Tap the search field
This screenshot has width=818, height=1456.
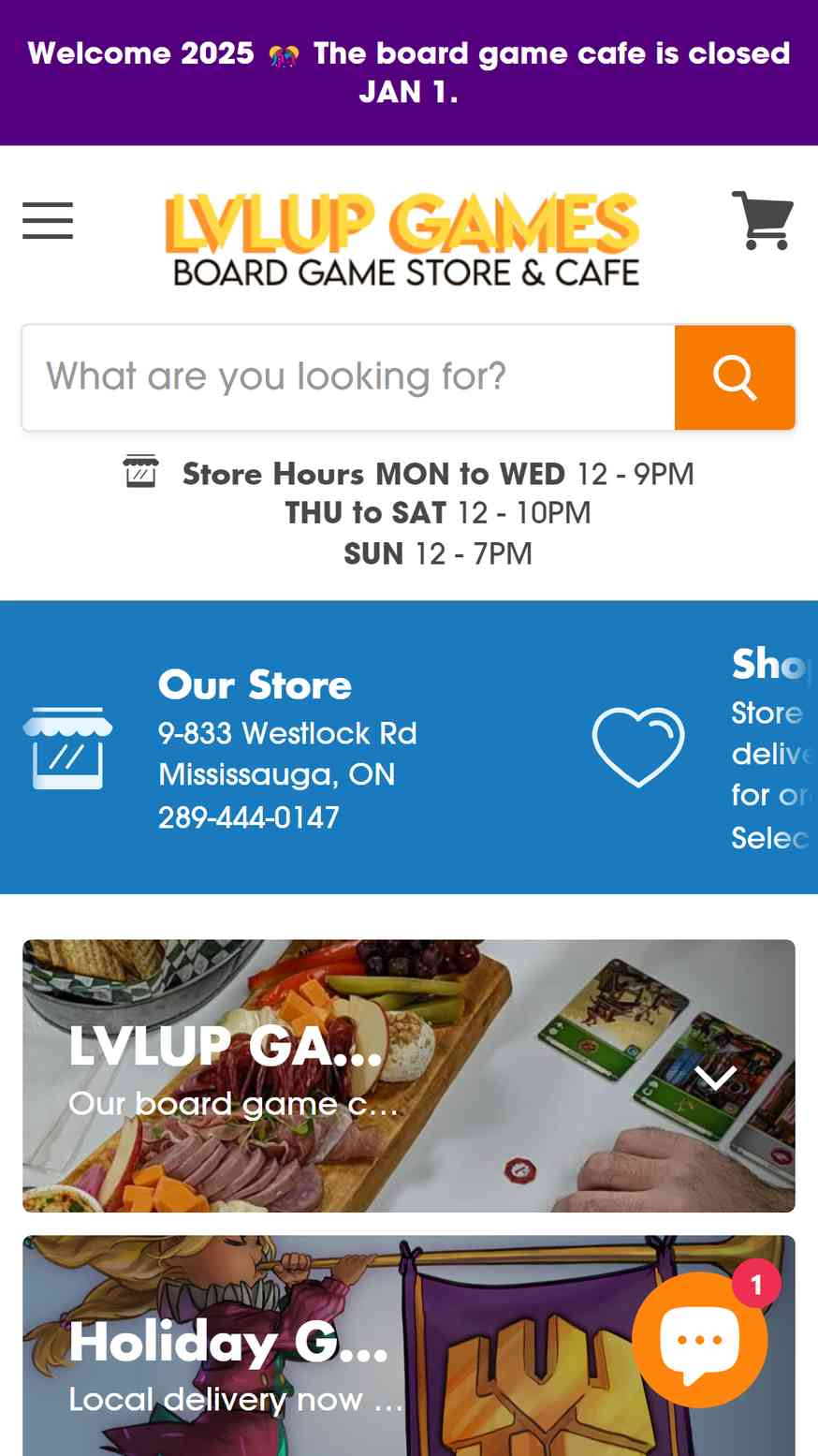pos(349,377)
